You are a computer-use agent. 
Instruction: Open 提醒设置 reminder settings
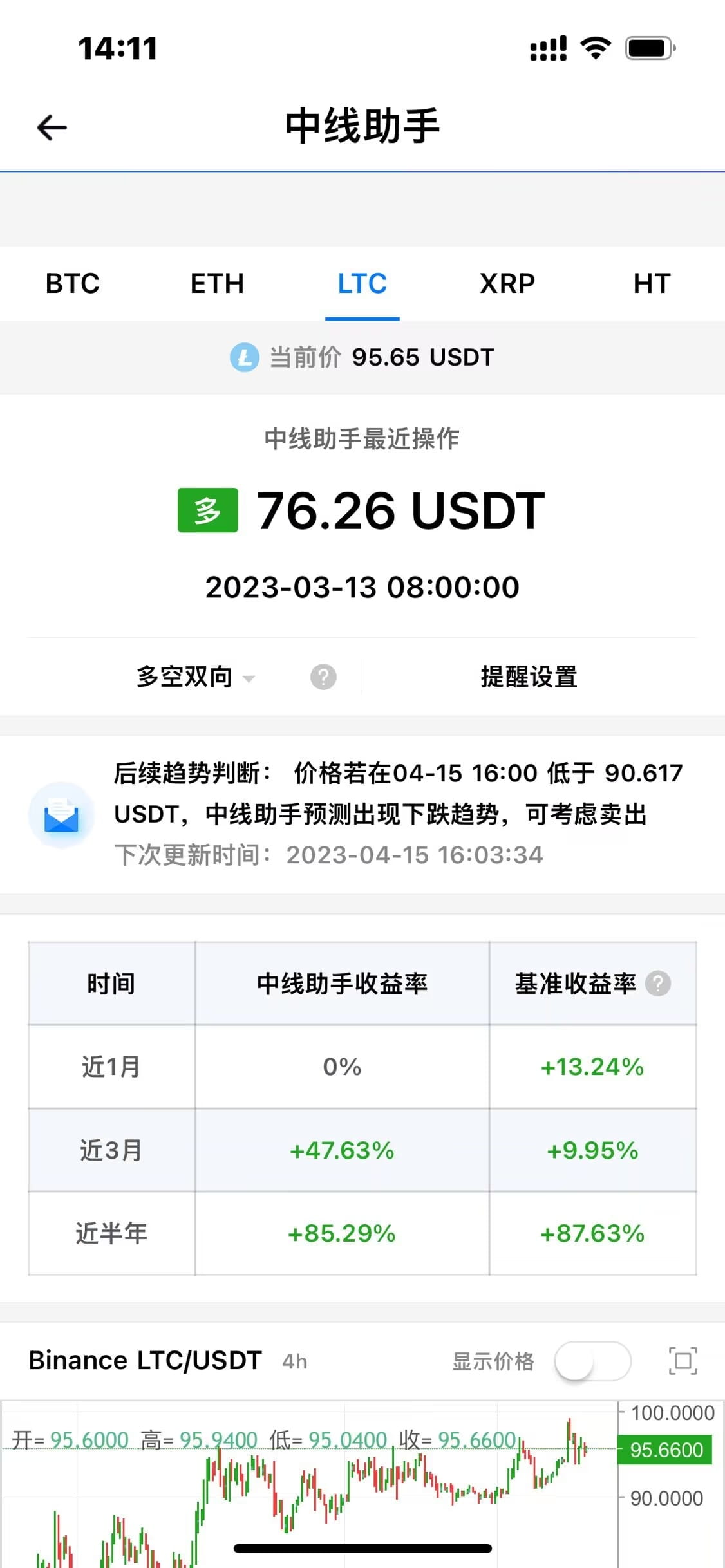coord(529,677)
